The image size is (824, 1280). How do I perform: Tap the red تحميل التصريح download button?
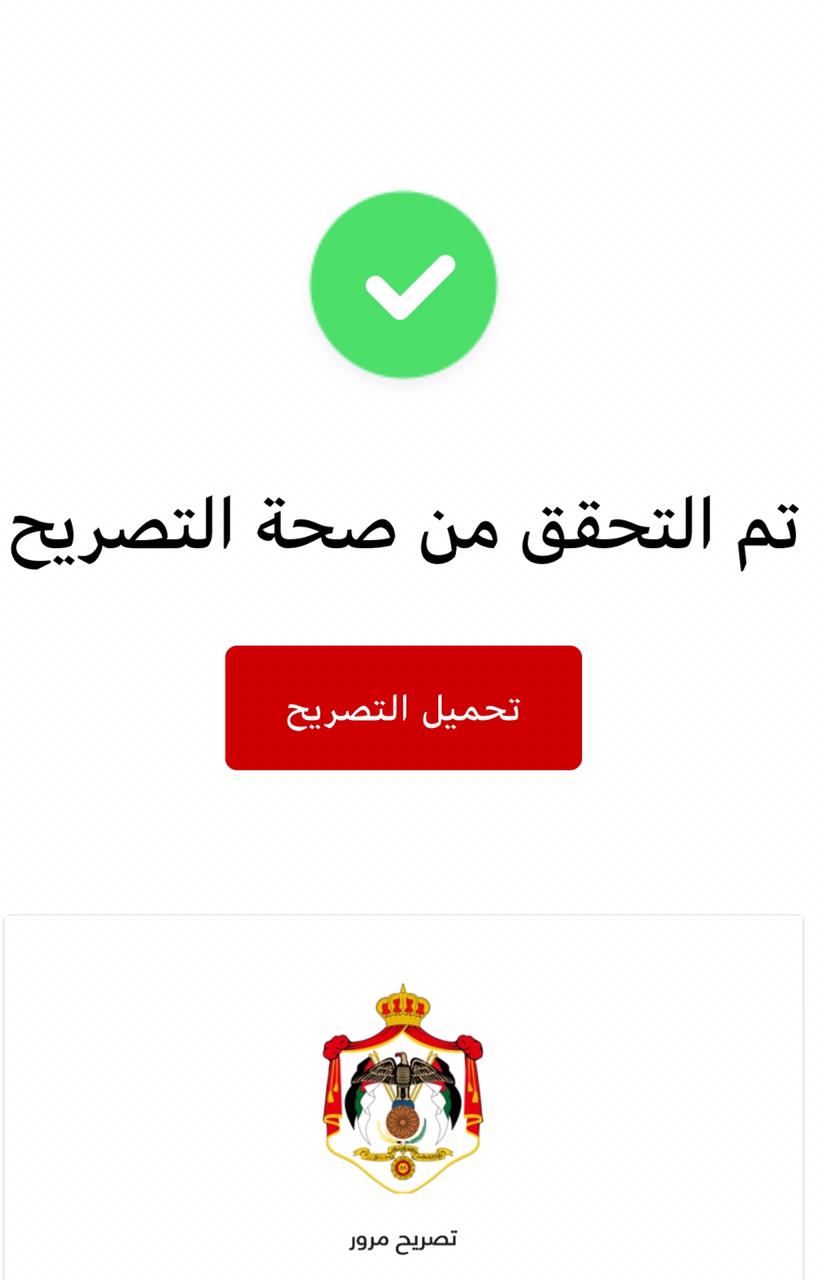403,708
